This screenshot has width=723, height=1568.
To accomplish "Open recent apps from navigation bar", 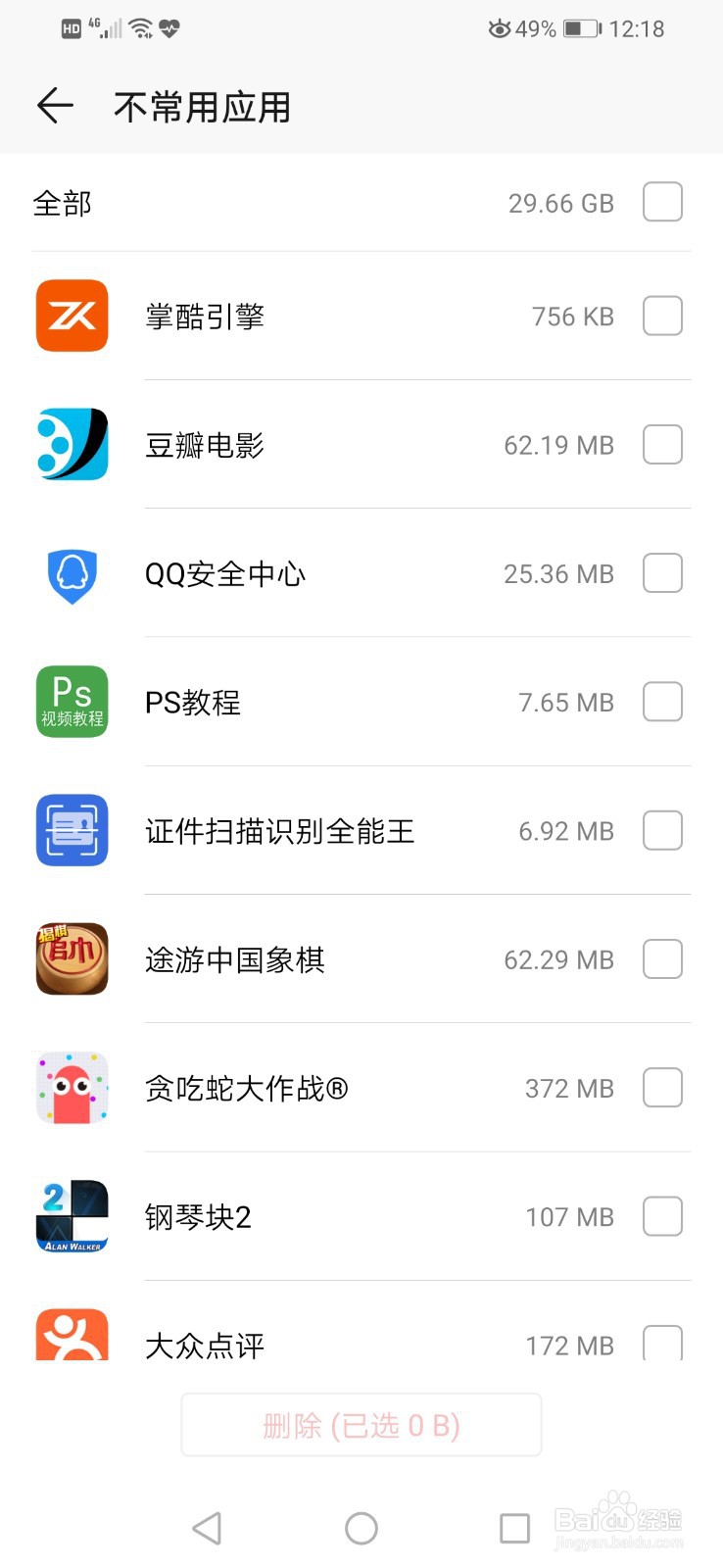I will point(514,1528).
